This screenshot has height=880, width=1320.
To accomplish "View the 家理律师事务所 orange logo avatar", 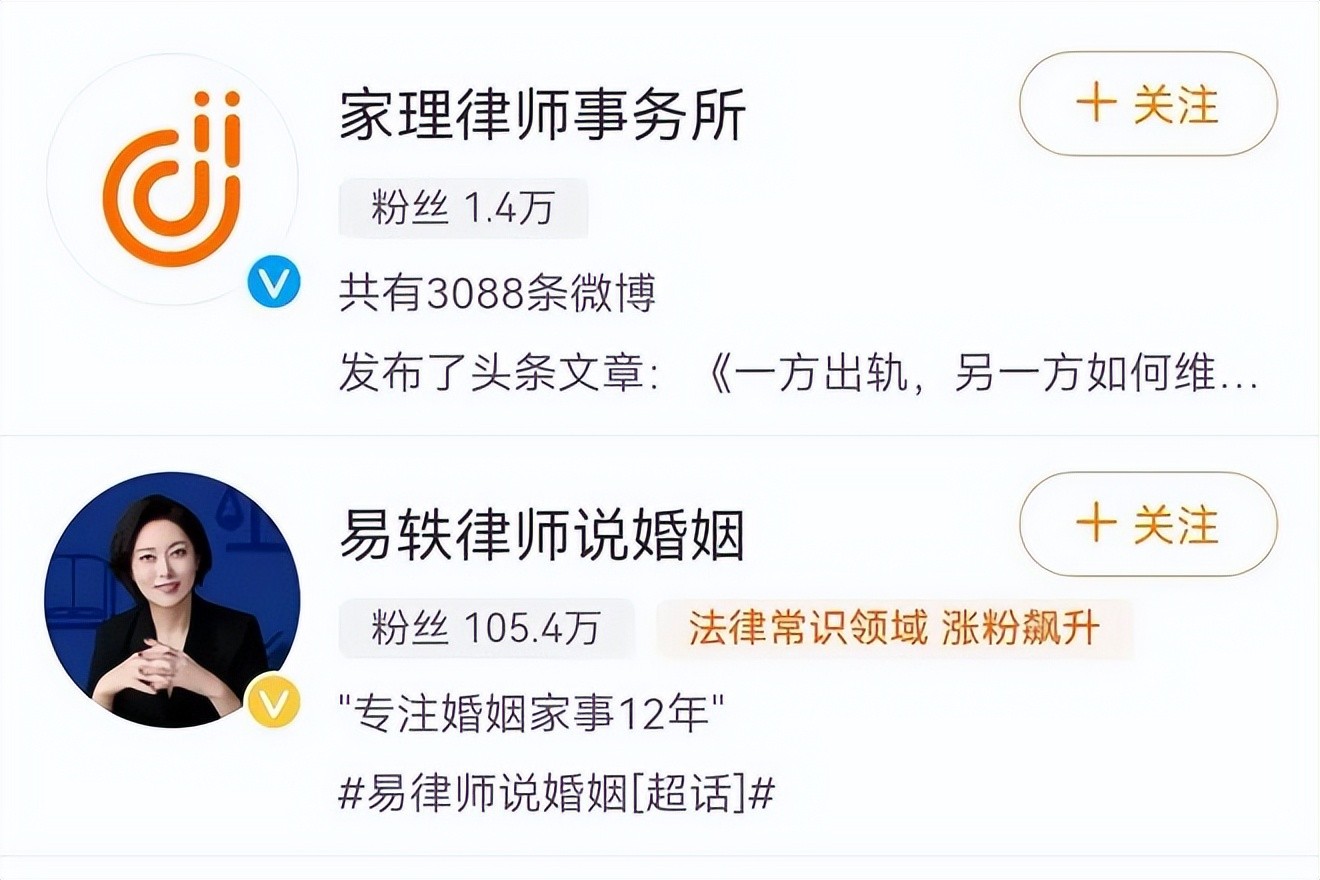I will click(x=172, y=180).
